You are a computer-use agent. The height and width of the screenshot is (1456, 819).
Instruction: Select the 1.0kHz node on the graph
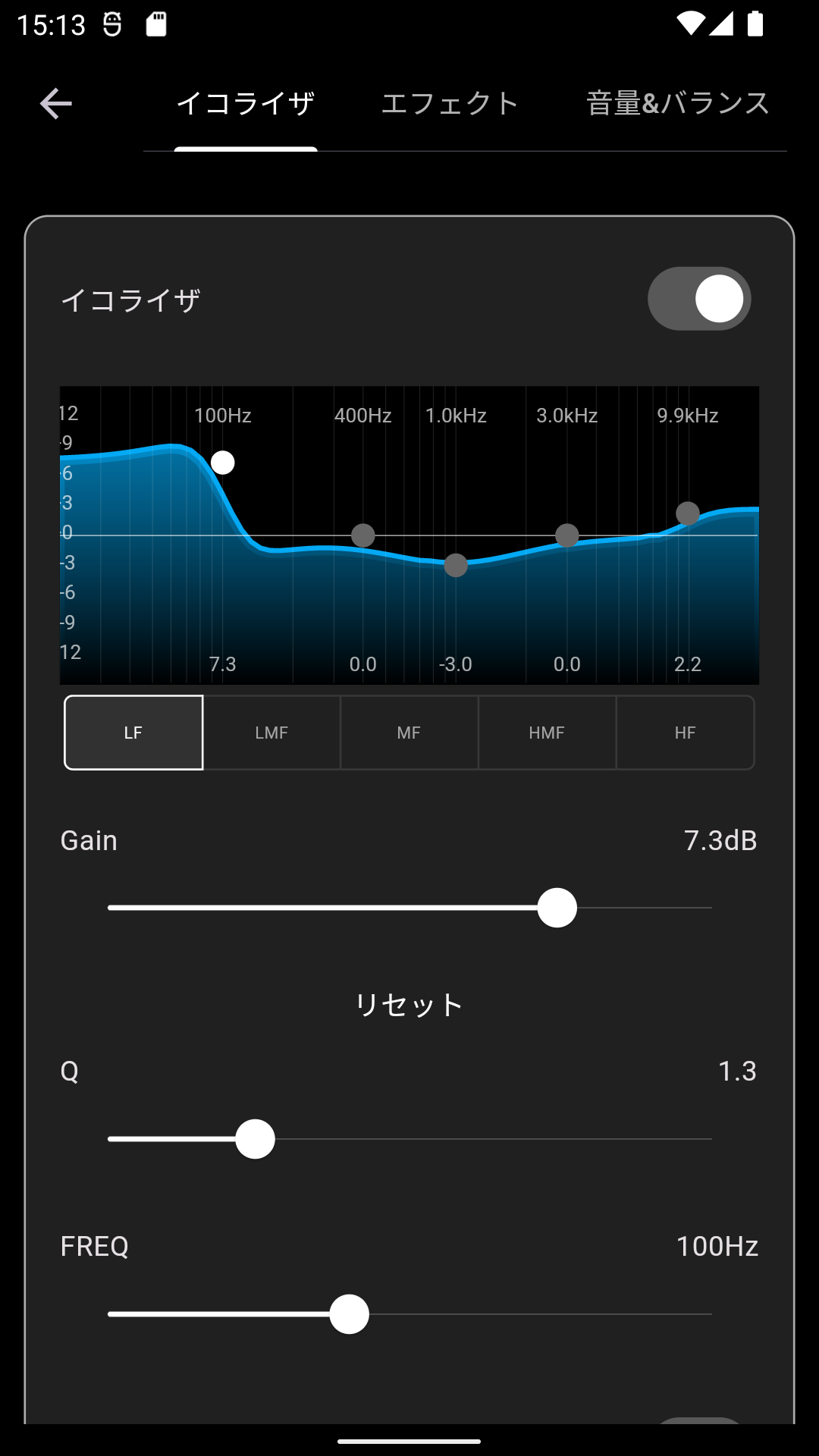456,565
